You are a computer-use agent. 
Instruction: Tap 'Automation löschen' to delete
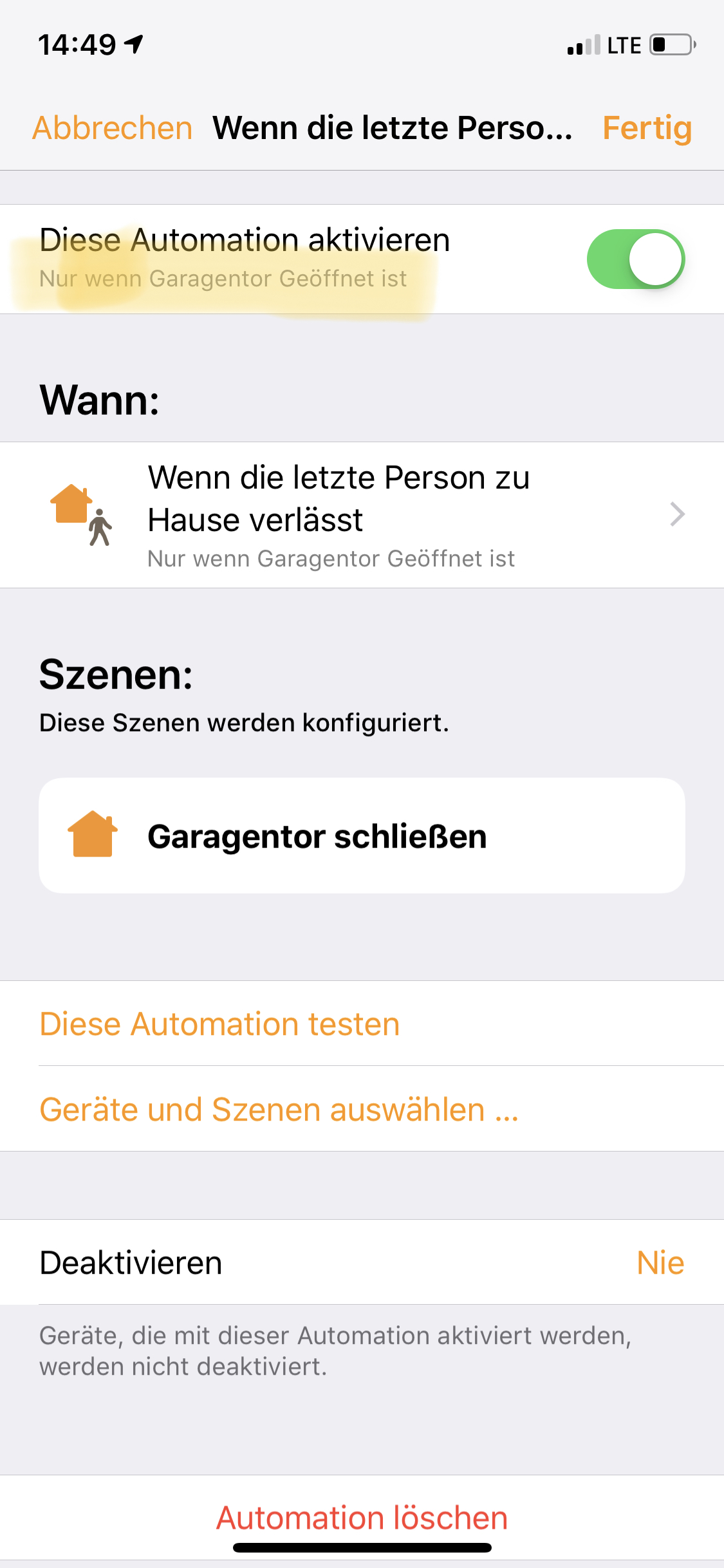(x=362, y=1517)
